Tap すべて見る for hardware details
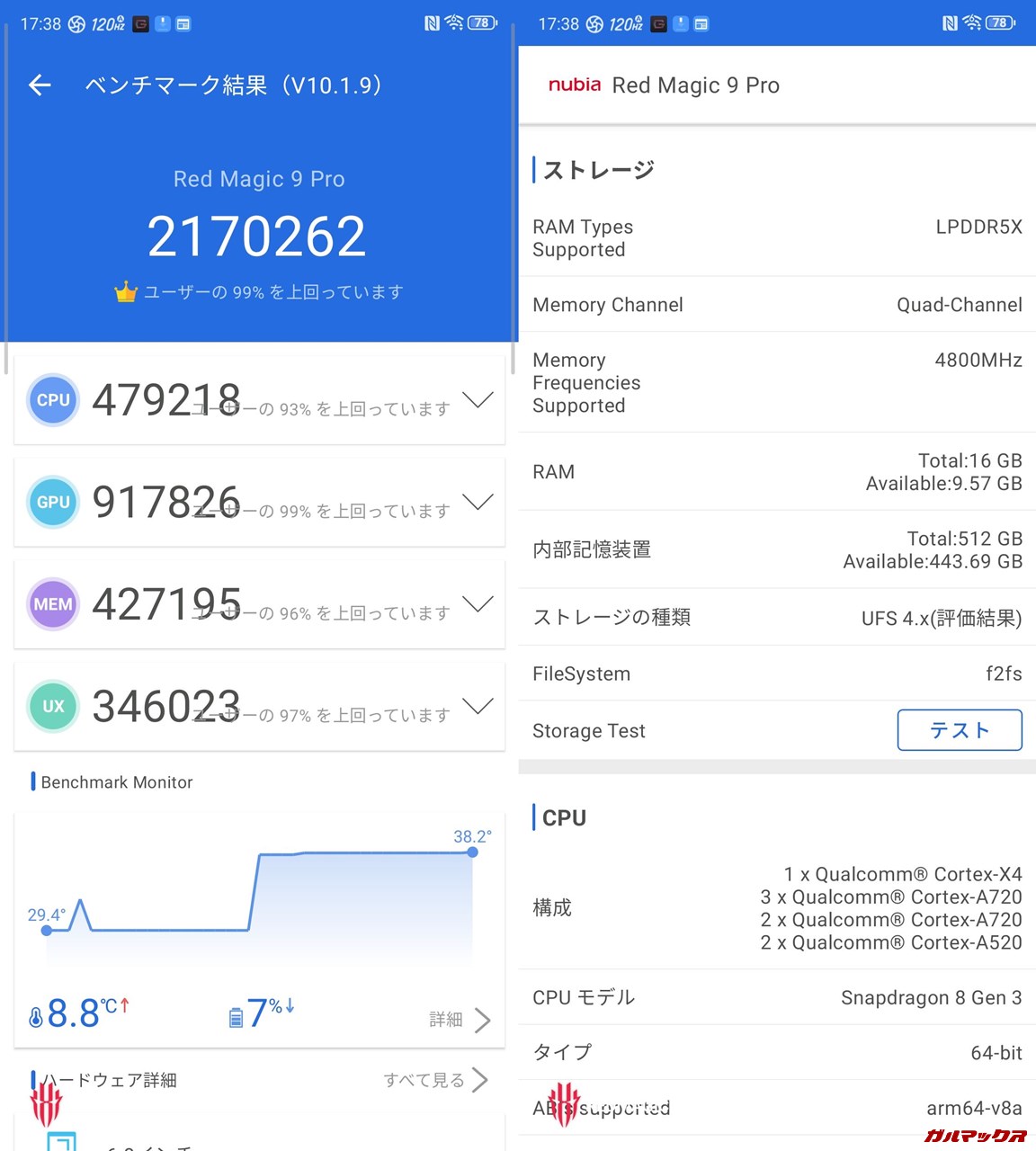1036x1151 pixels. pos(435,1080)
